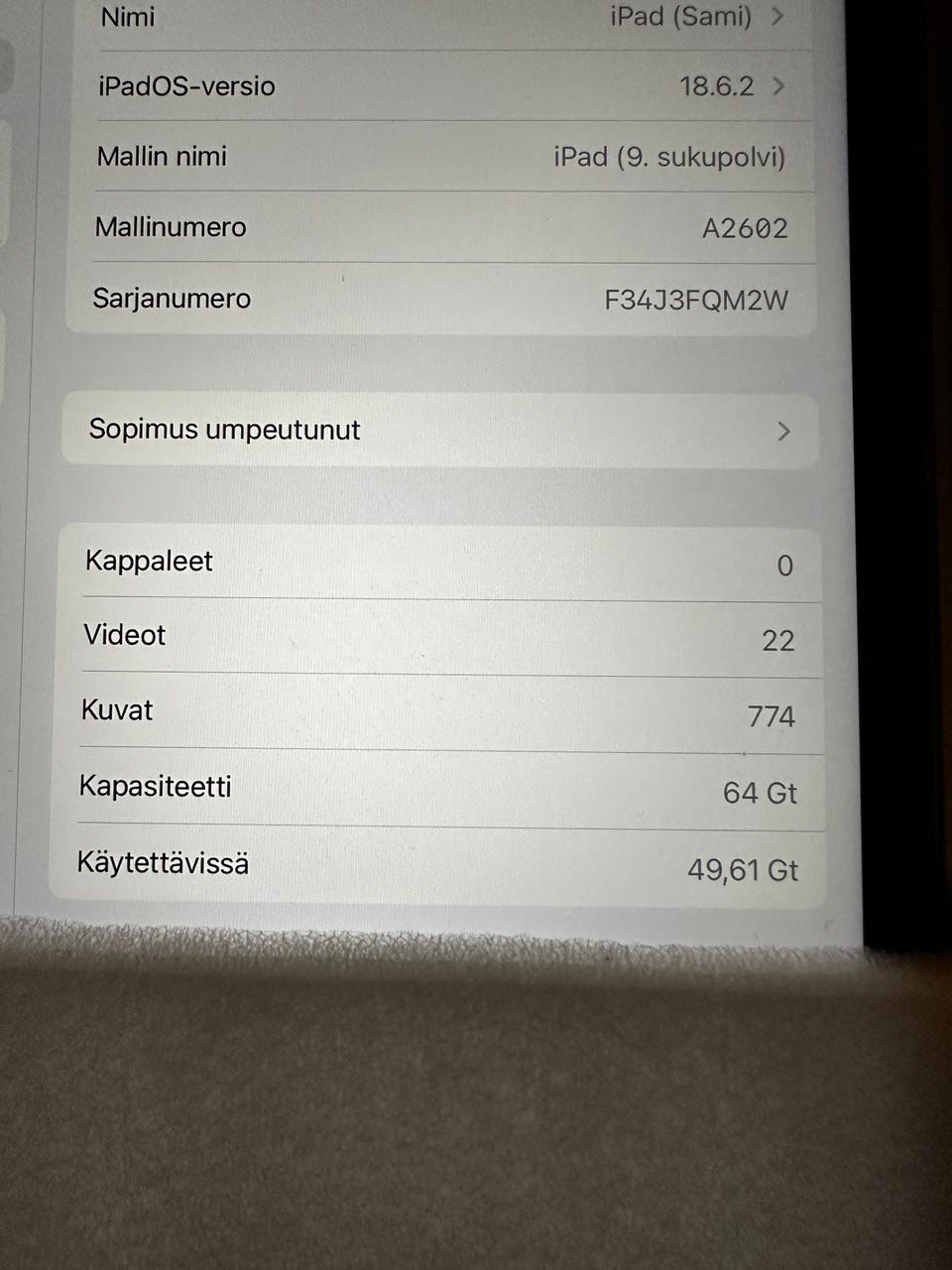This screenshot has width=952, height=1270.
Task: Tap the iPadOS-versio label
Action: 186,86
